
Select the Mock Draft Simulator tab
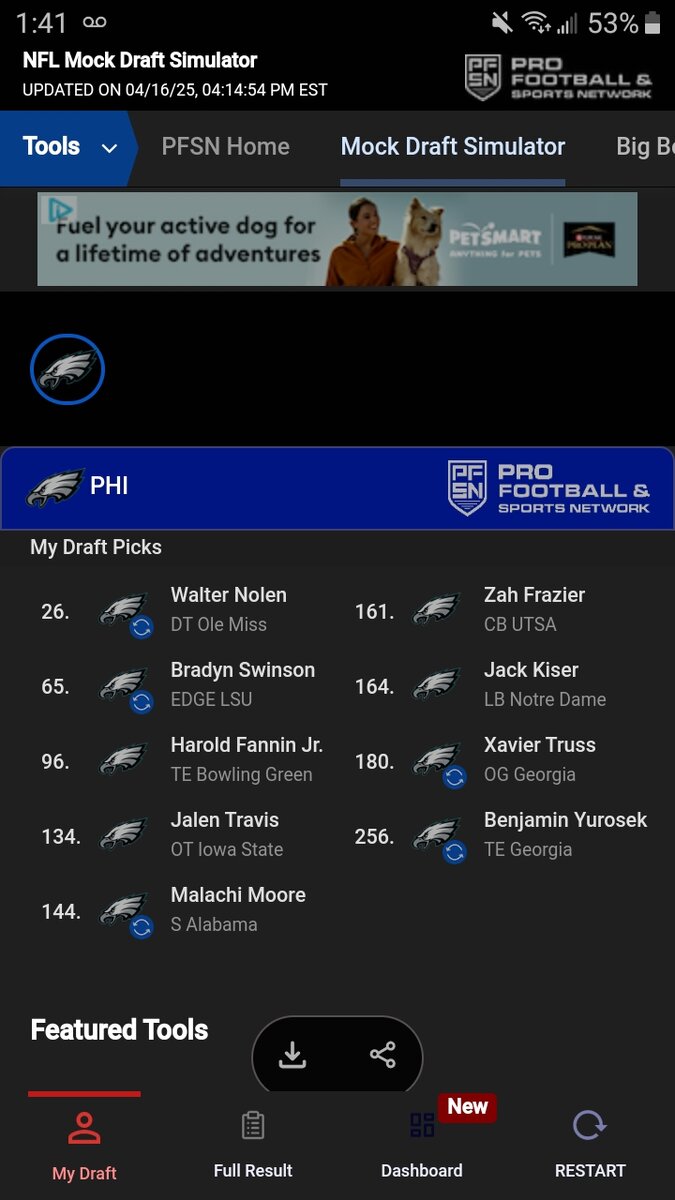[452, 147]
